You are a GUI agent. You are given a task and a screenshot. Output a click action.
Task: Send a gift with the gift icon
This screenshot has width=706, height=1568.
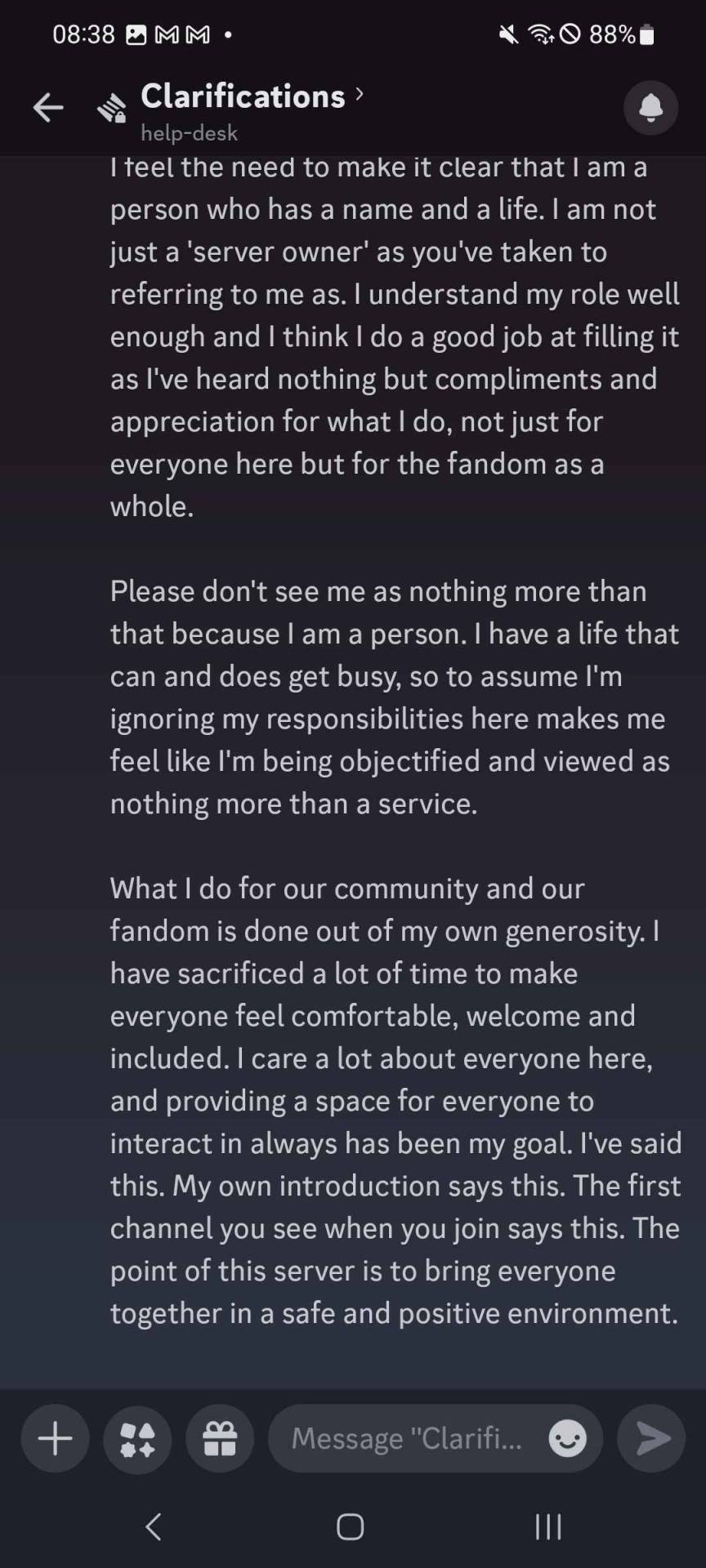(220, 1438)
